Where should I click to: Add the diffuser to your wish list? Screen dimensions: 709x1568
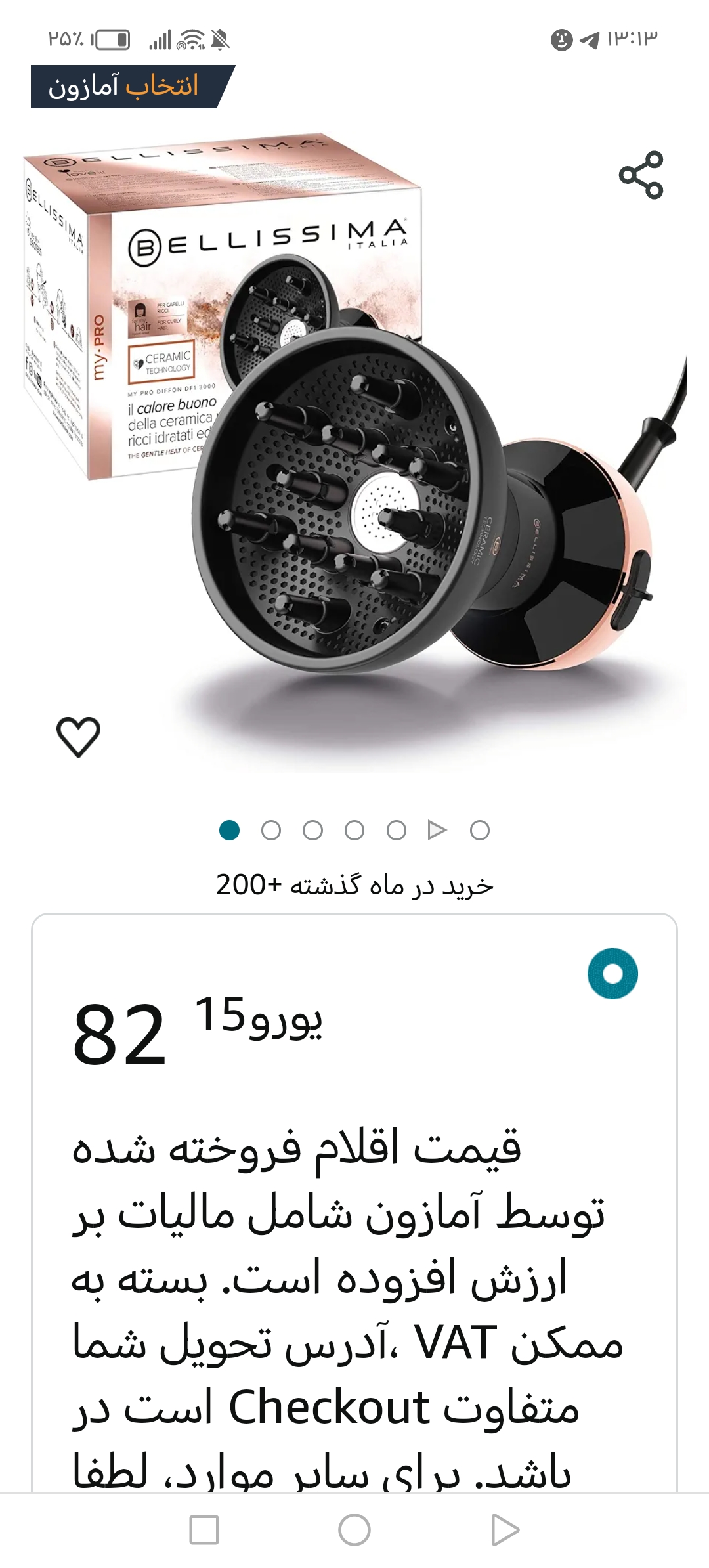[79, 736]
